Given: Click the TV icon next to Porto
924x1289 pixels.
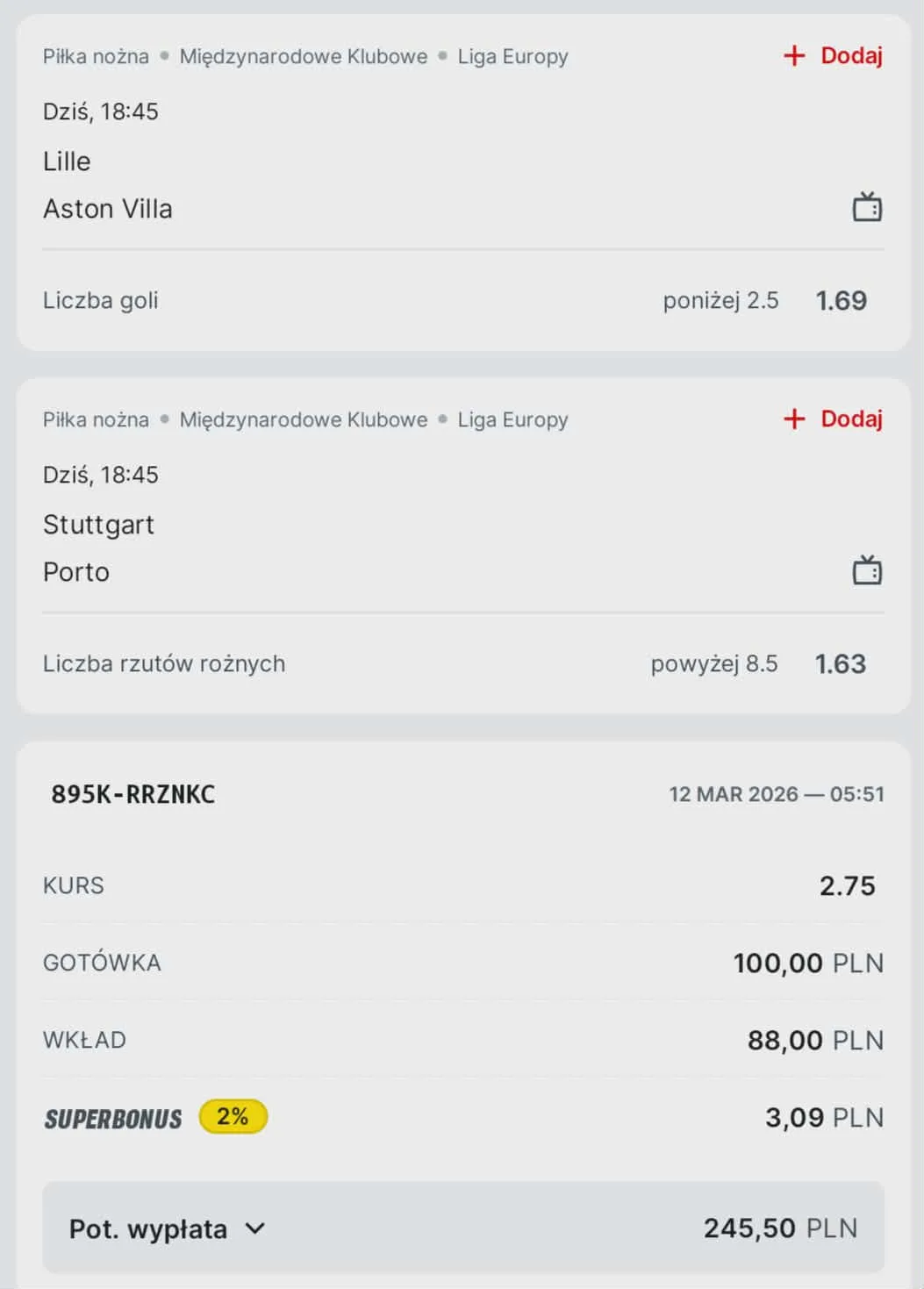Looking at the screenshot, I should click(x=867, y=570).
